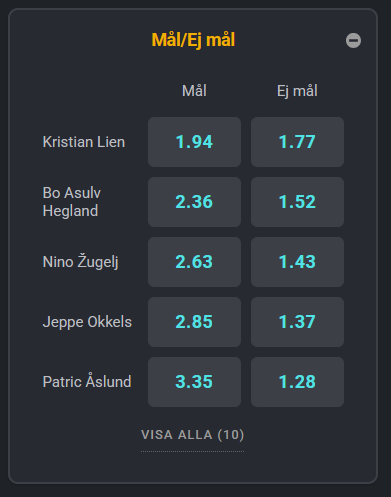This screenshot has height=497, width=391.
Task: Bet on Jeppe Okkels Mål at 2.85
Action: pos(194,322)
